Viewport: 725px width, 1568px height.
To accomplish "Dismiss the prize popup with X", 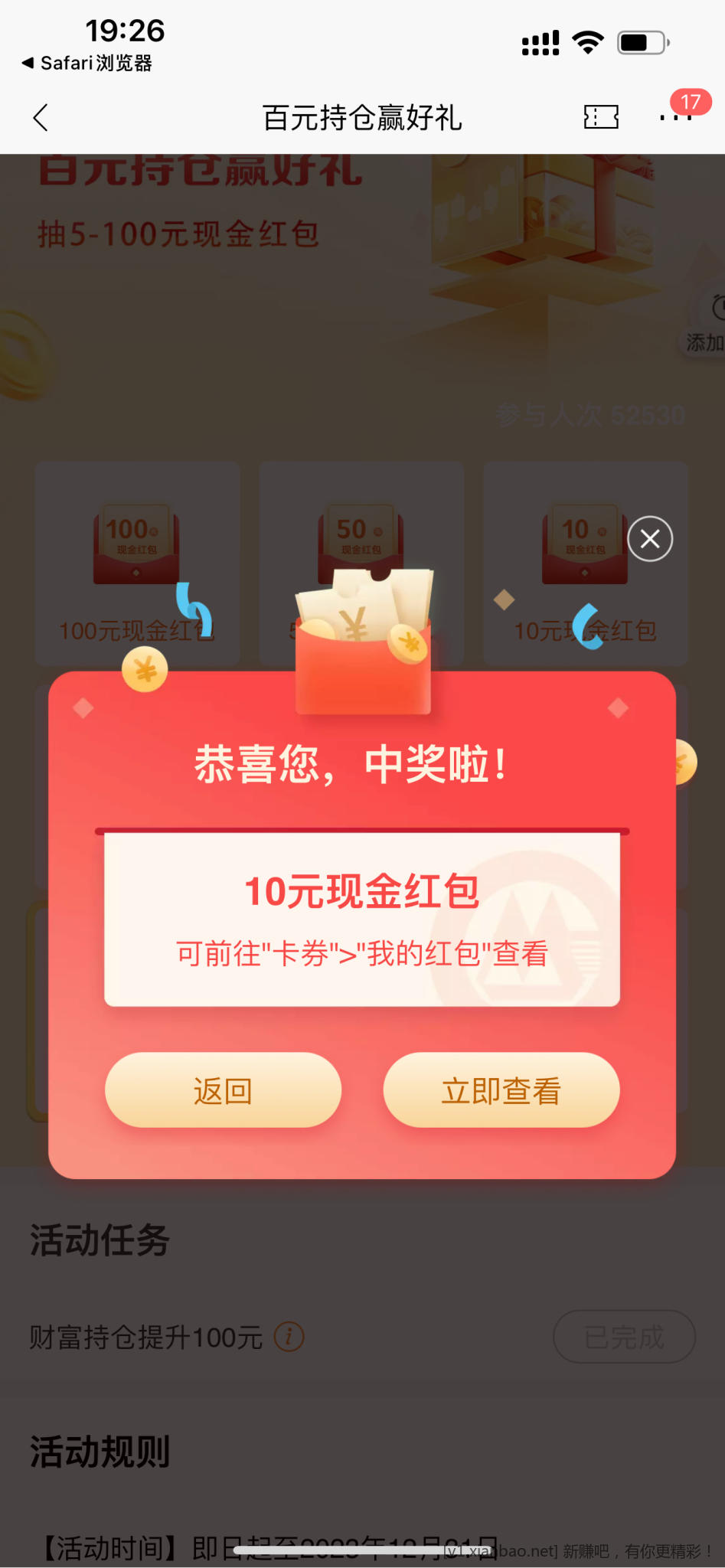I will point(650,539).
